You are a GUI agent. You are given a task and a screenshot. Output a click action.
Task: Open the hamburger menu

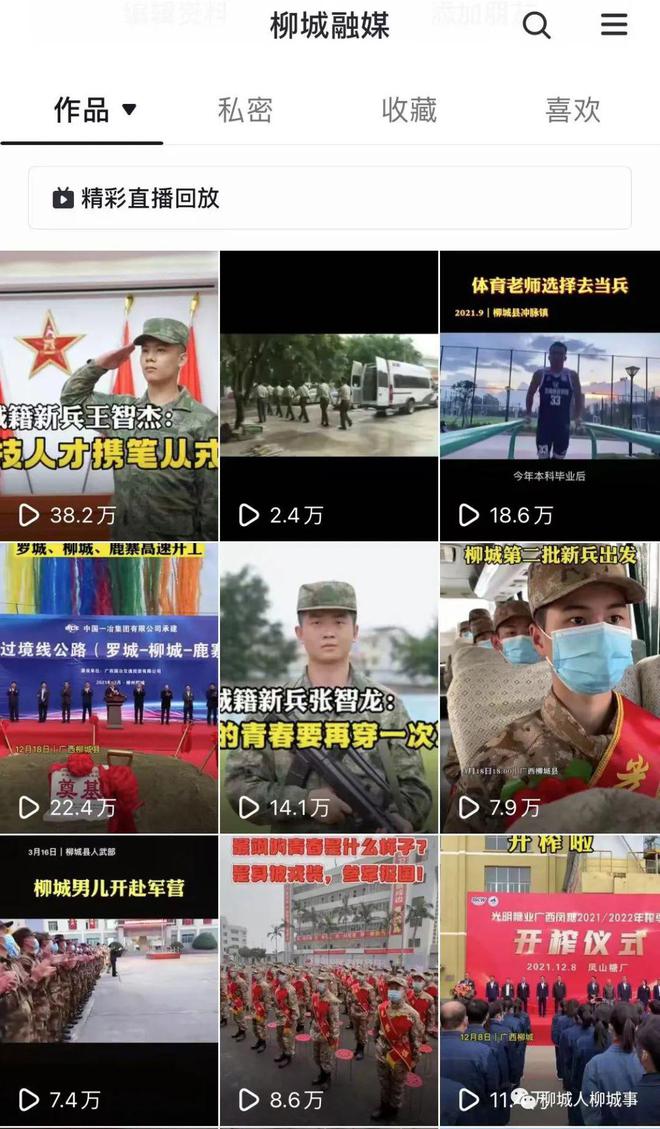tap(614, 25)
